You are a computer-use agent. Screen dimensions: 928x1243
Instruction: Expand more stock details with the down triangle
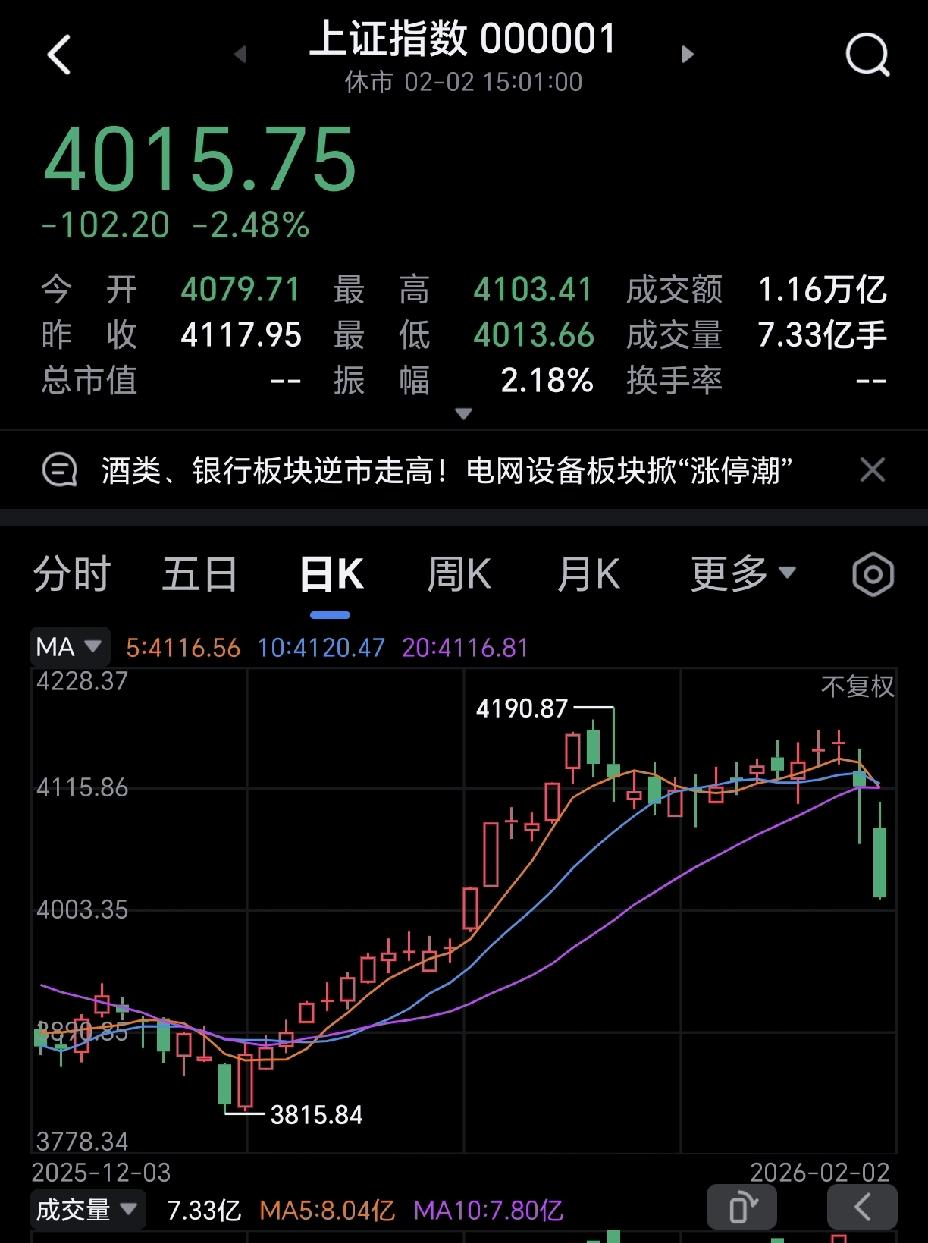463,412
